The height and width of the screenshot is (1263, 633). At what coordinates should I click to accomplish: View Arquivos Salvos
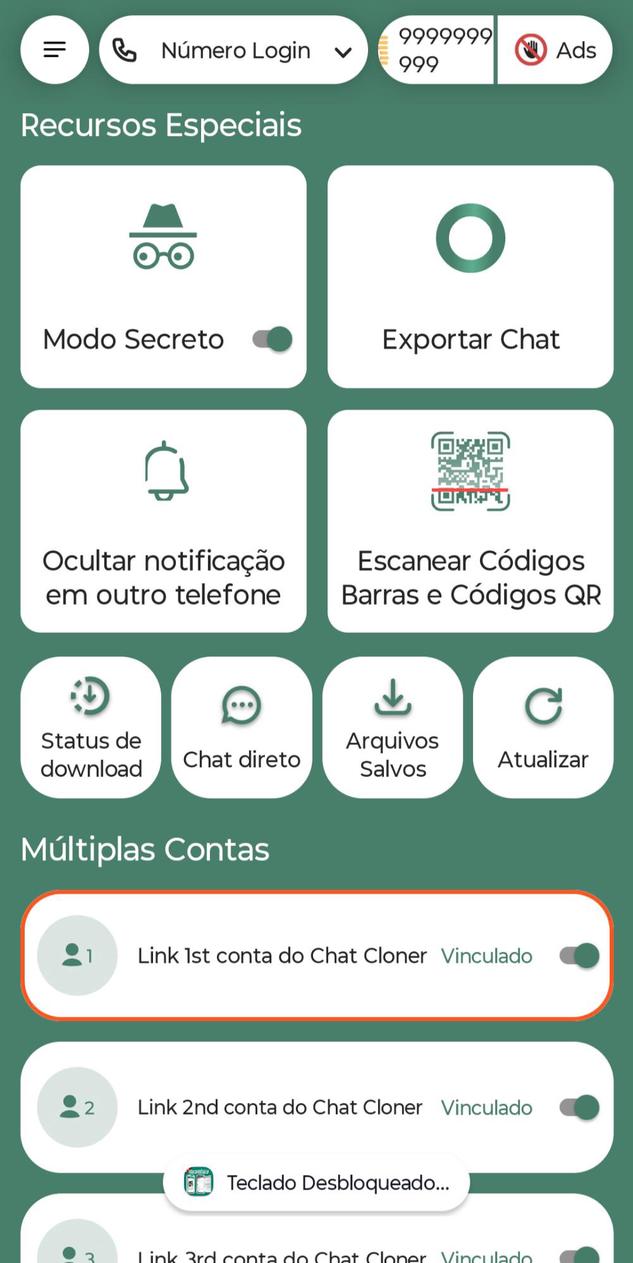click(392, 727)
